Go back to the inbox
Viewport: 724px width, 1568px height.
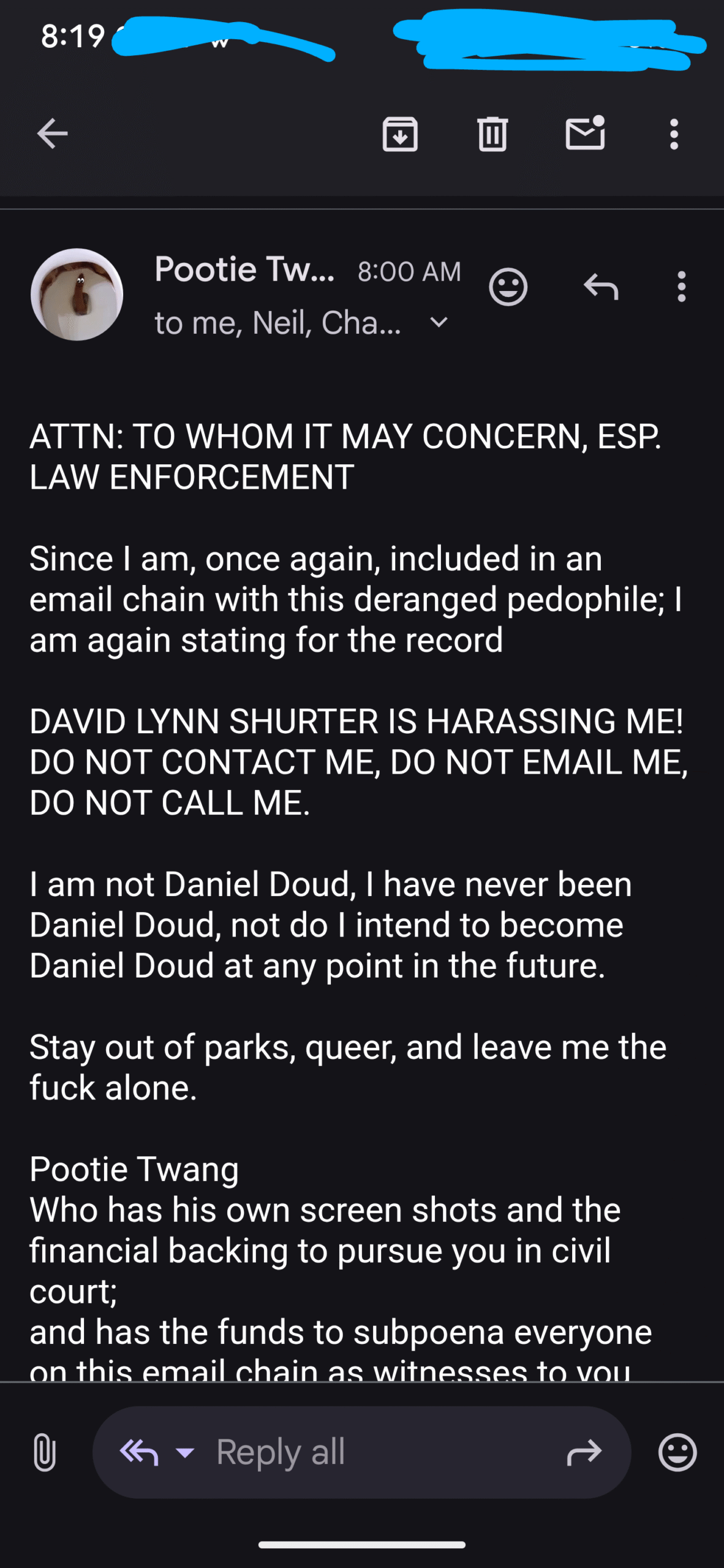[x=52, y=134]
